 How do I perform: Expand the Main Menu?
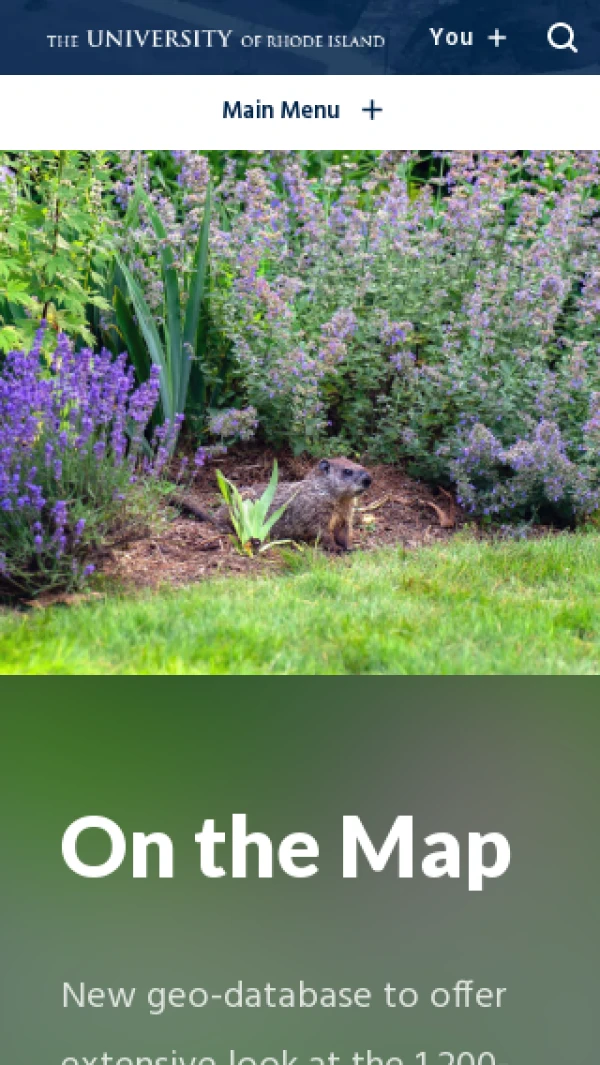click(x=301, y=110)
